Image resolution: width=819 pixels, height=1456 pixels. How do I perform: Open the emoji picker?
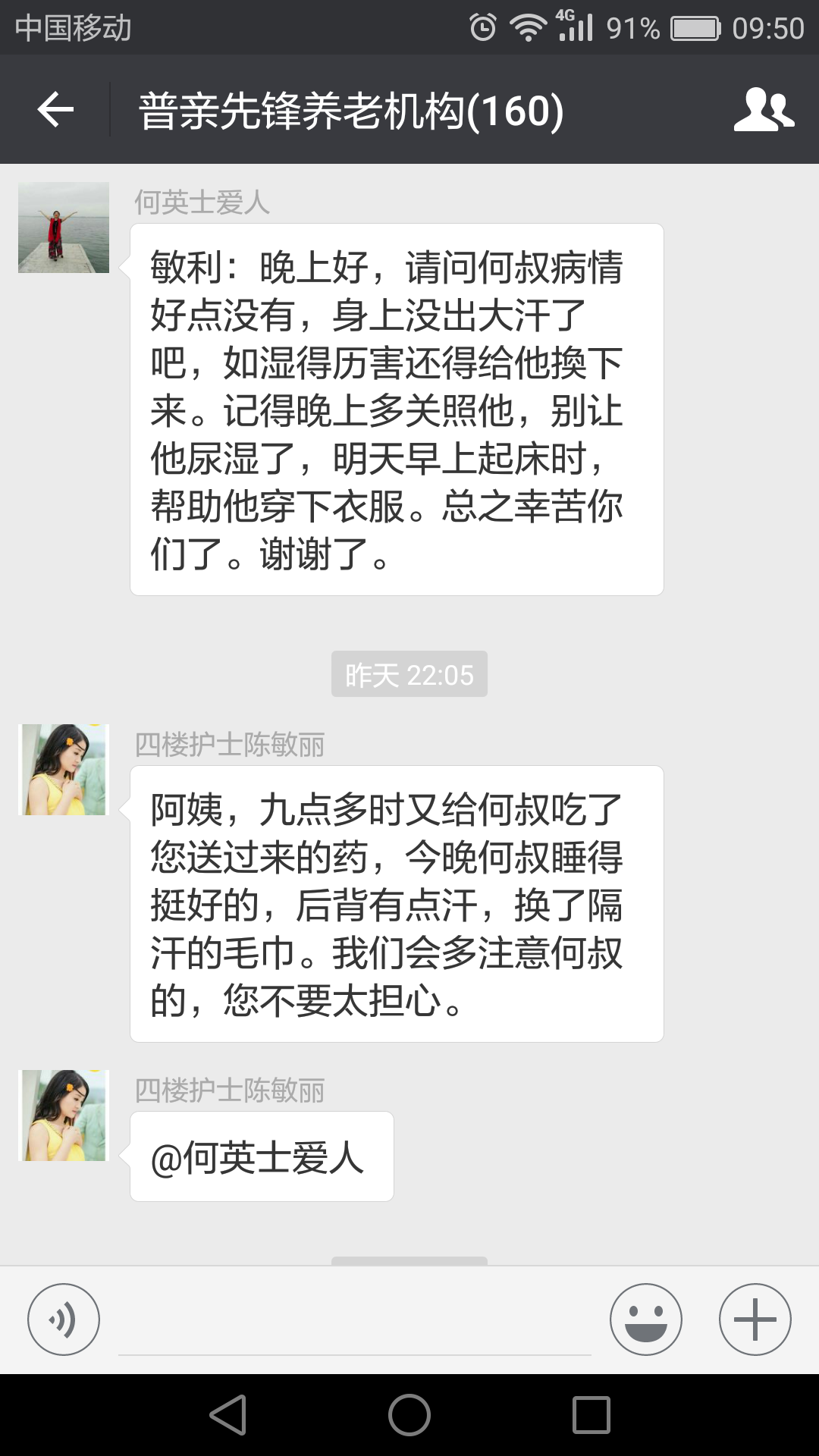646,1319
